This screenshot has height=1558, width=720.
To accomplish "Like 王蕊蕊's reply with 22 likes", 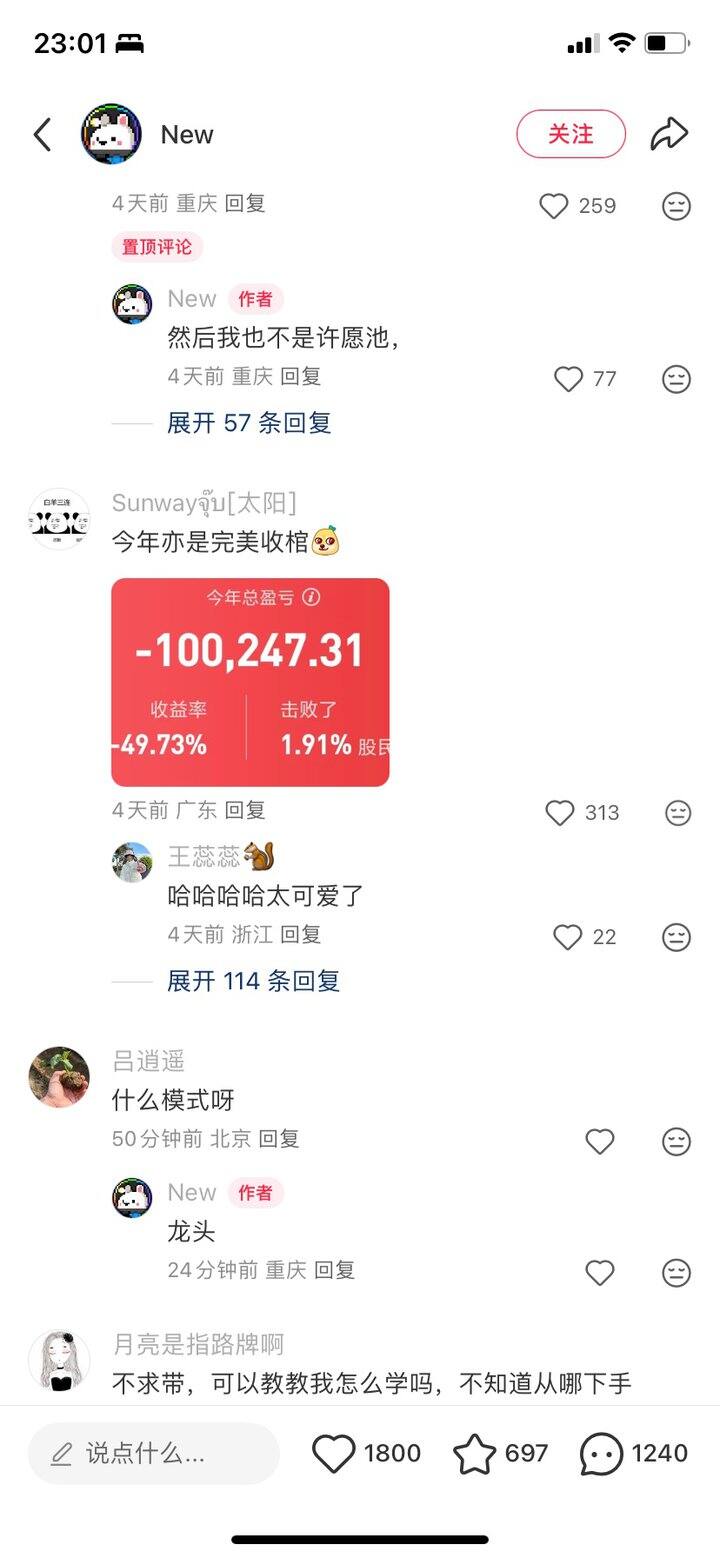I will click(568, 937).
